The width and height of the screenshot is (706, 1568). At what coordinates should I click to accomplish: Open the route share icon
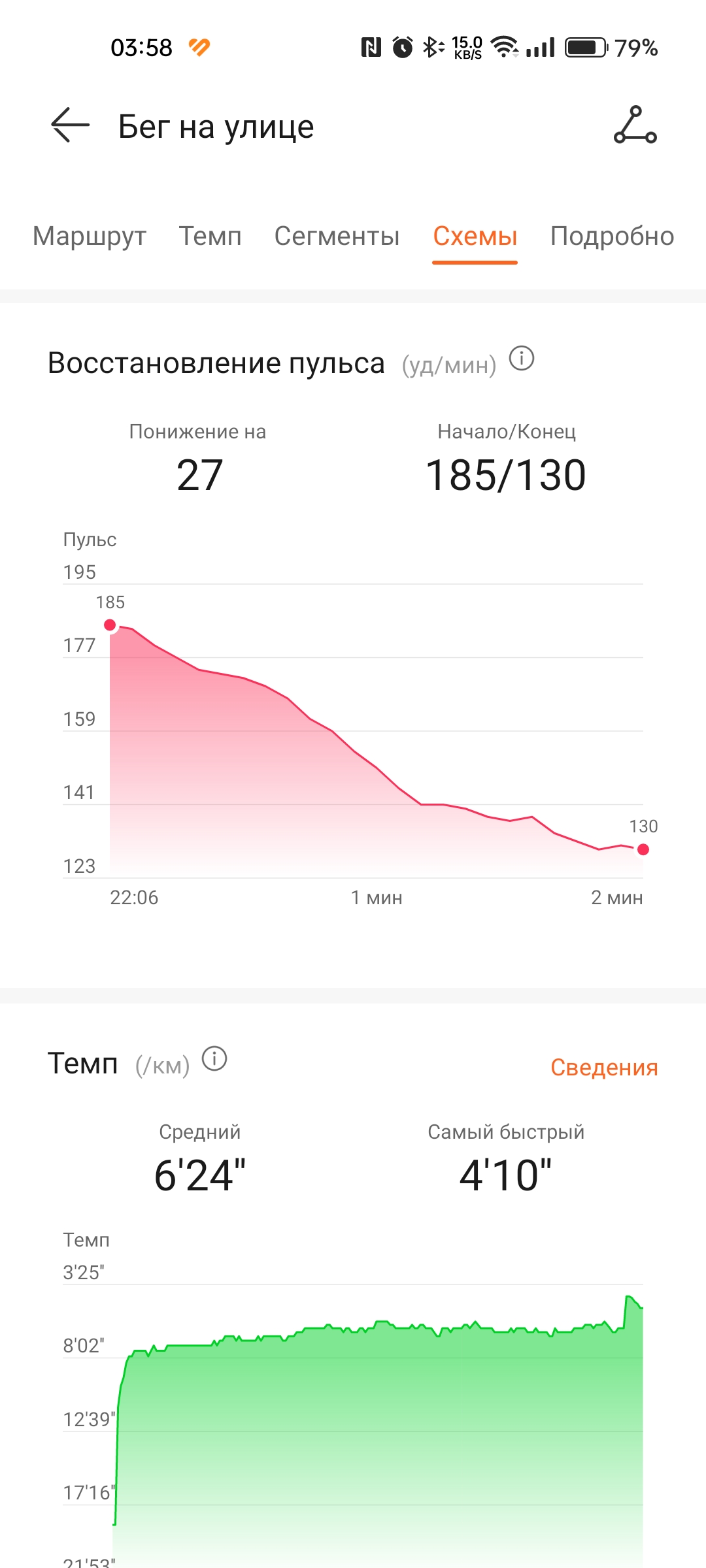coord(635,125)
